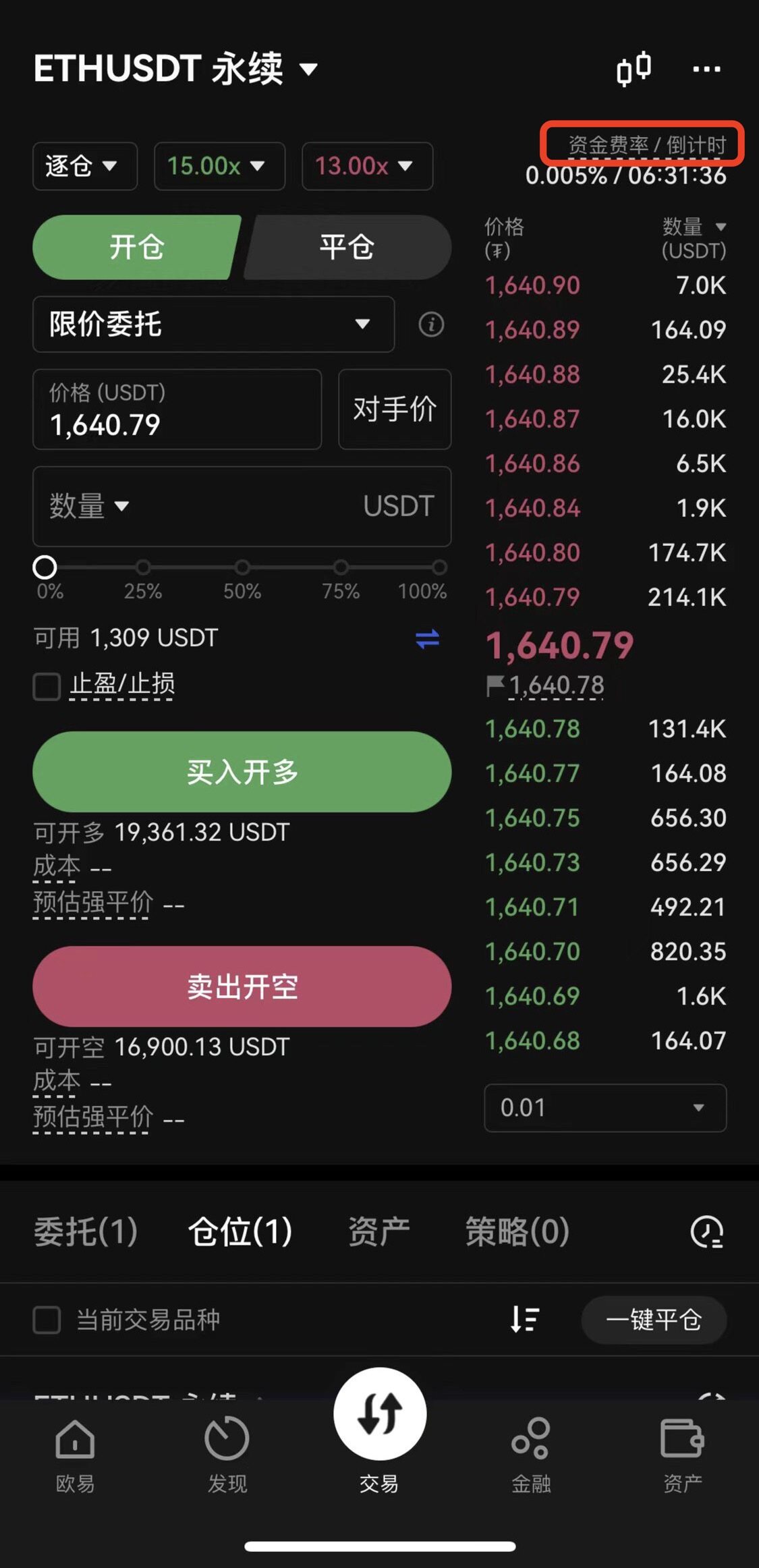The width and height of the screenshot is (759, 1568).
Task: Use 对手价 for the order price
Action: pyautogui.click(x=395, y=410)
